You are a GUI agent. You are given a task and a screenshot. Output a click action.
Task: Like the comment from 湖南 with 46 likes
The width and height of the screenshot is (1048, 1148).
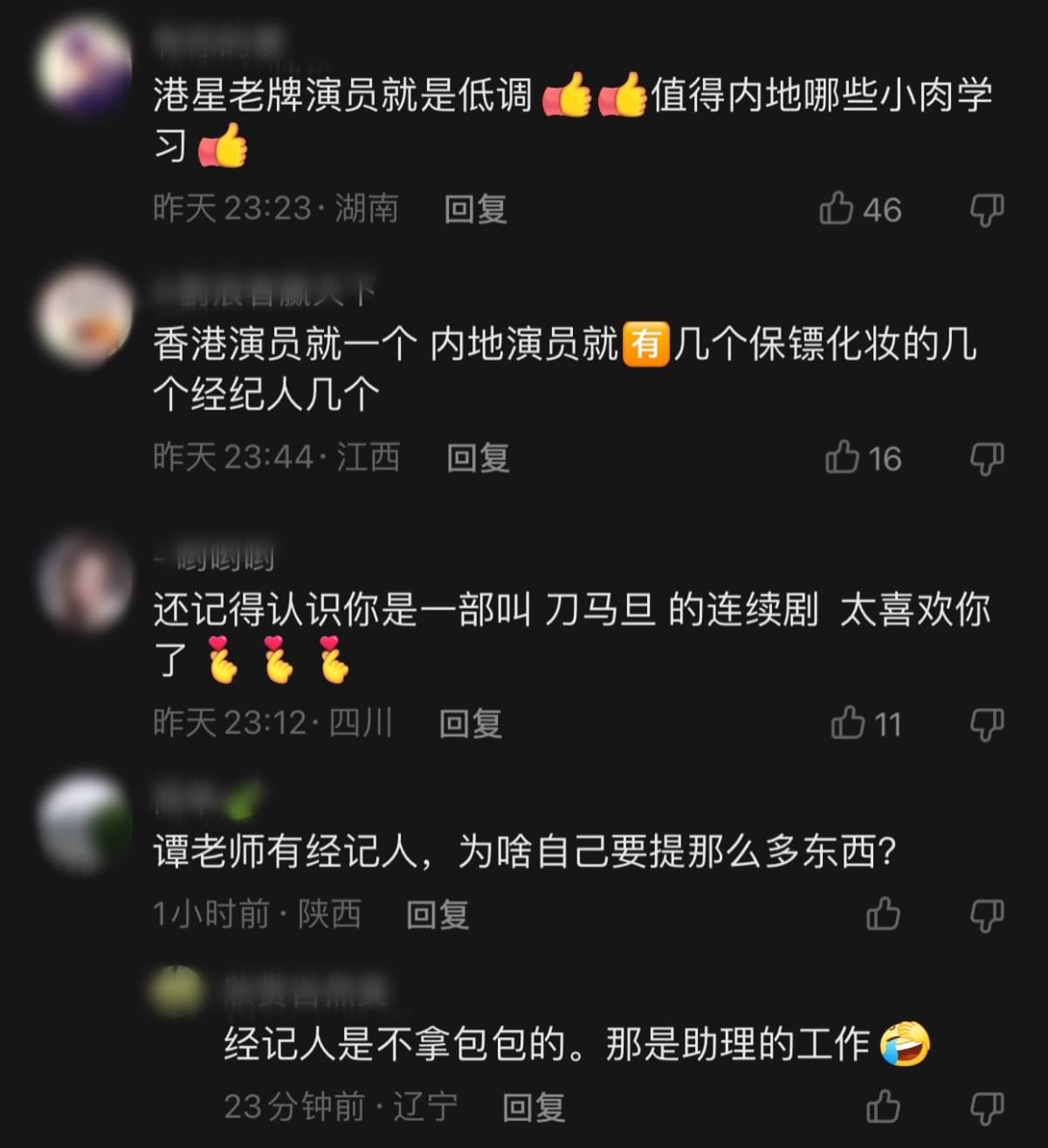pos(836,210)
